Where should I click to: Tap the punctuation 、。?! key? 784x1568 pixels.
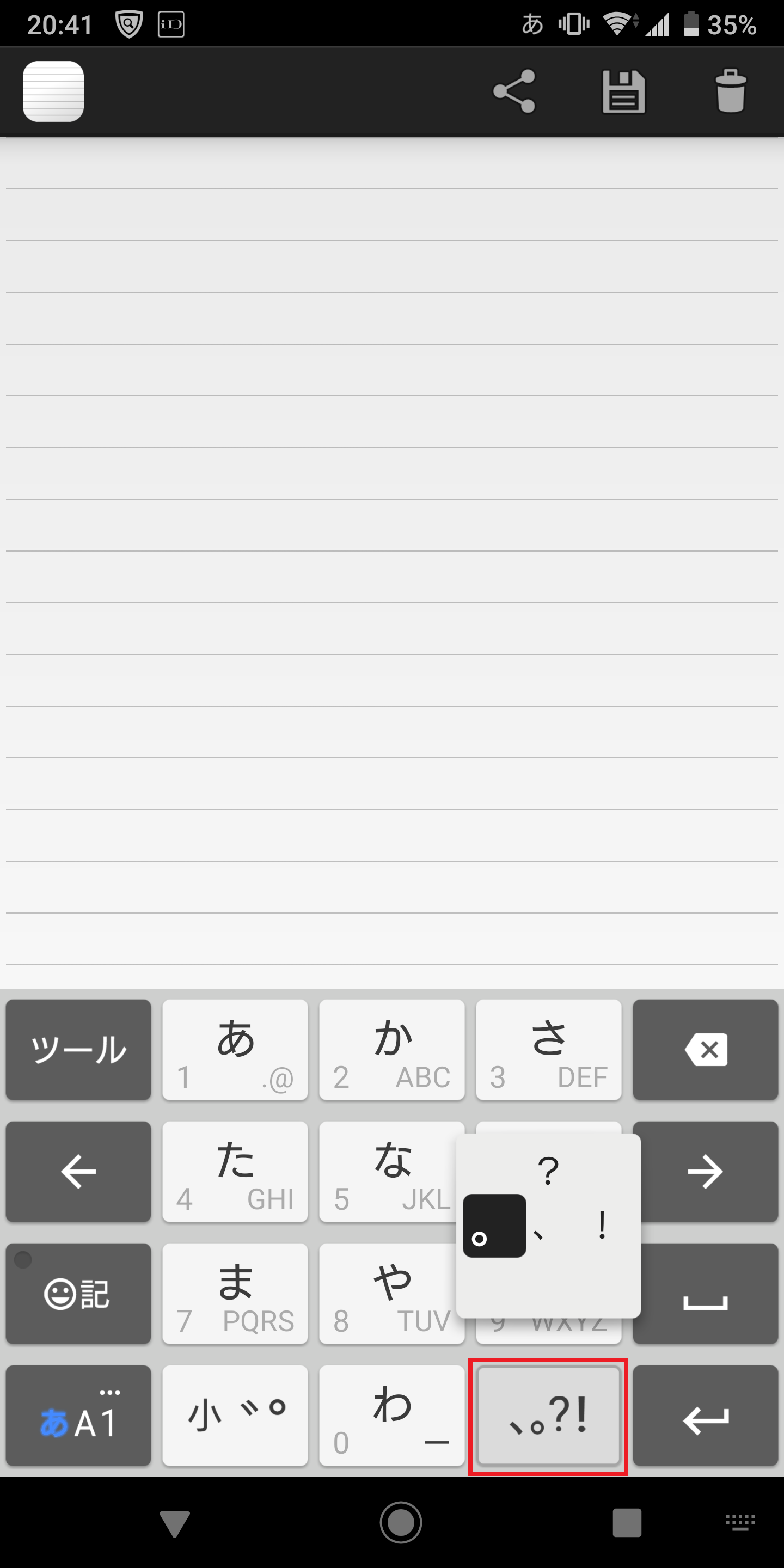(x=548, y=1416)
